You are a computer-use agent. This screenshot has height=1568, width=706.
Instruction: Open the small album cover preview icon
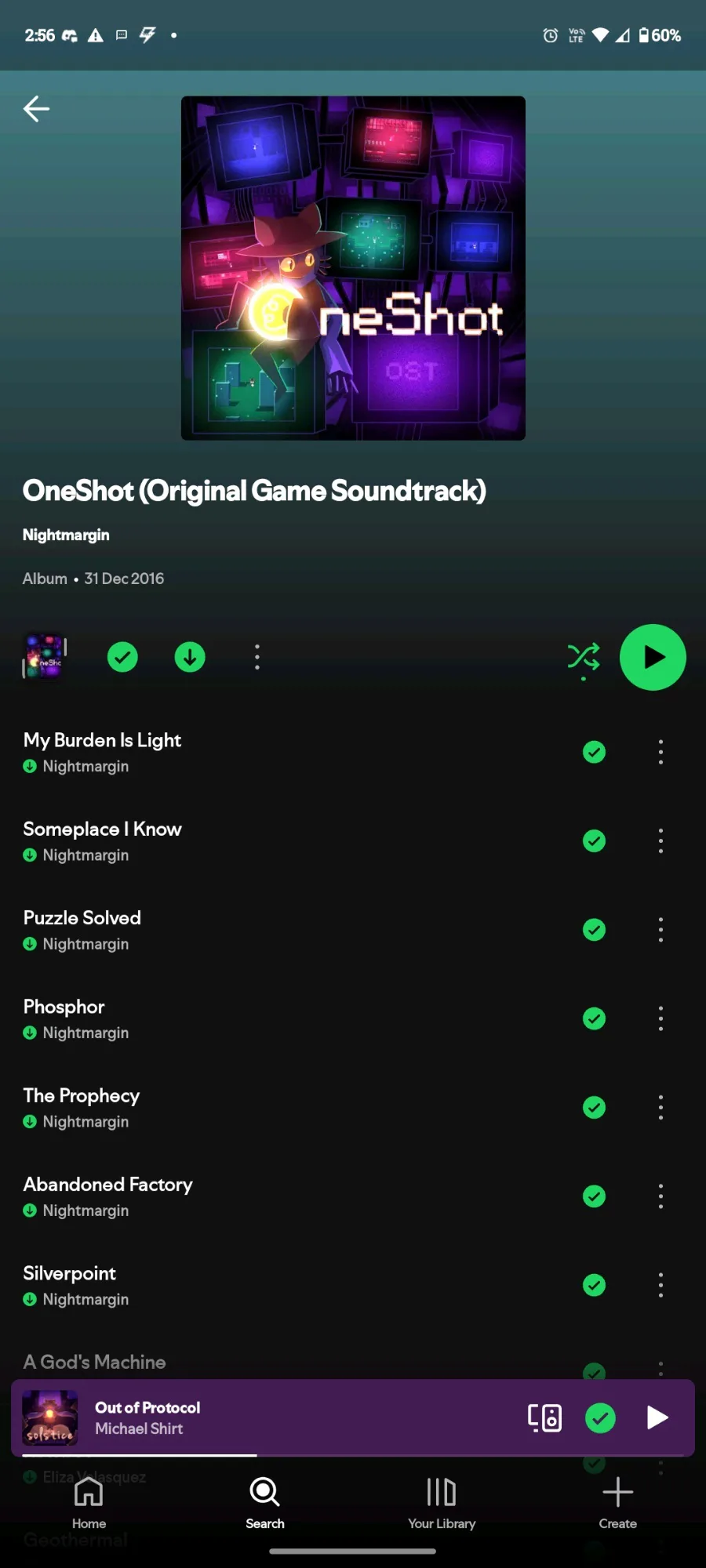click(45, 657)
